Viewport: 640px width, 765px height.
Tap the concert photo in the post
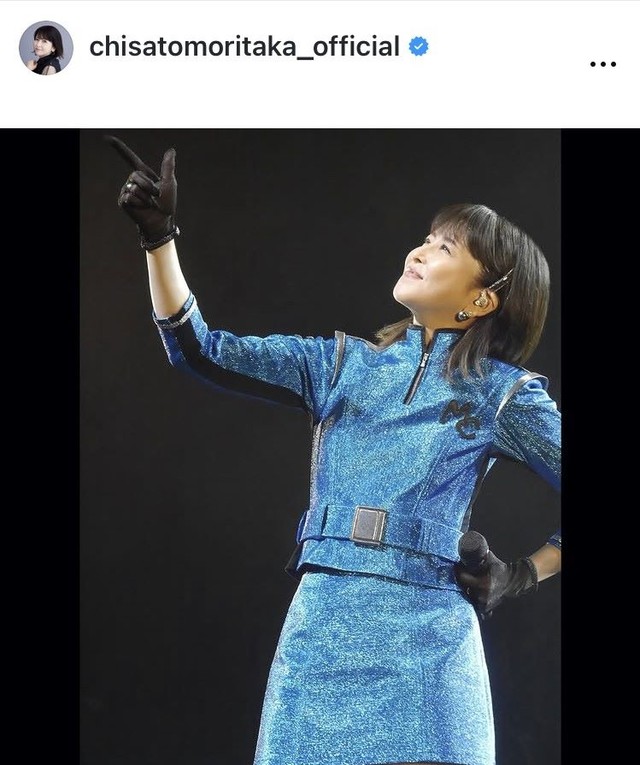coord(320,446)
